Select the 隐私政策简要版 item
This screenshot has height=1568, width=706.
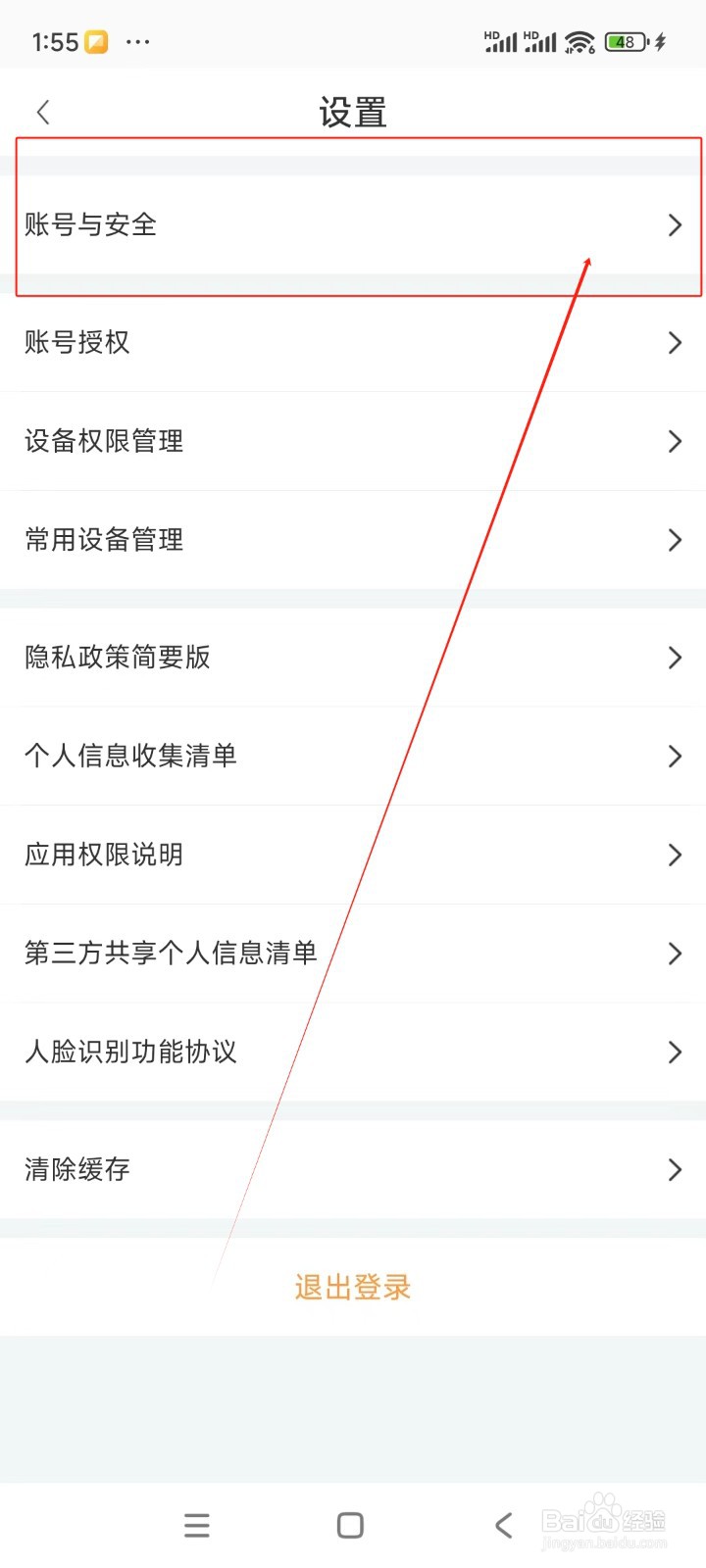pos(353,658)
